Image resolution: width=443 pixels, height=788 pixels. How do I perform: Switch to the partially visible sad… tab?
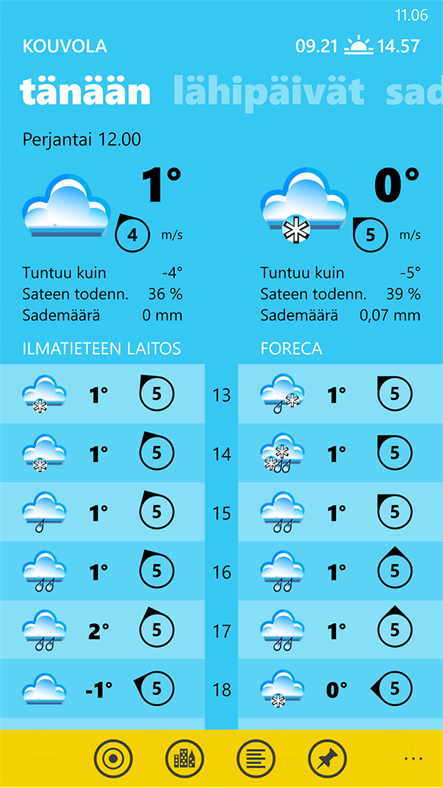(x=414, y=90)
